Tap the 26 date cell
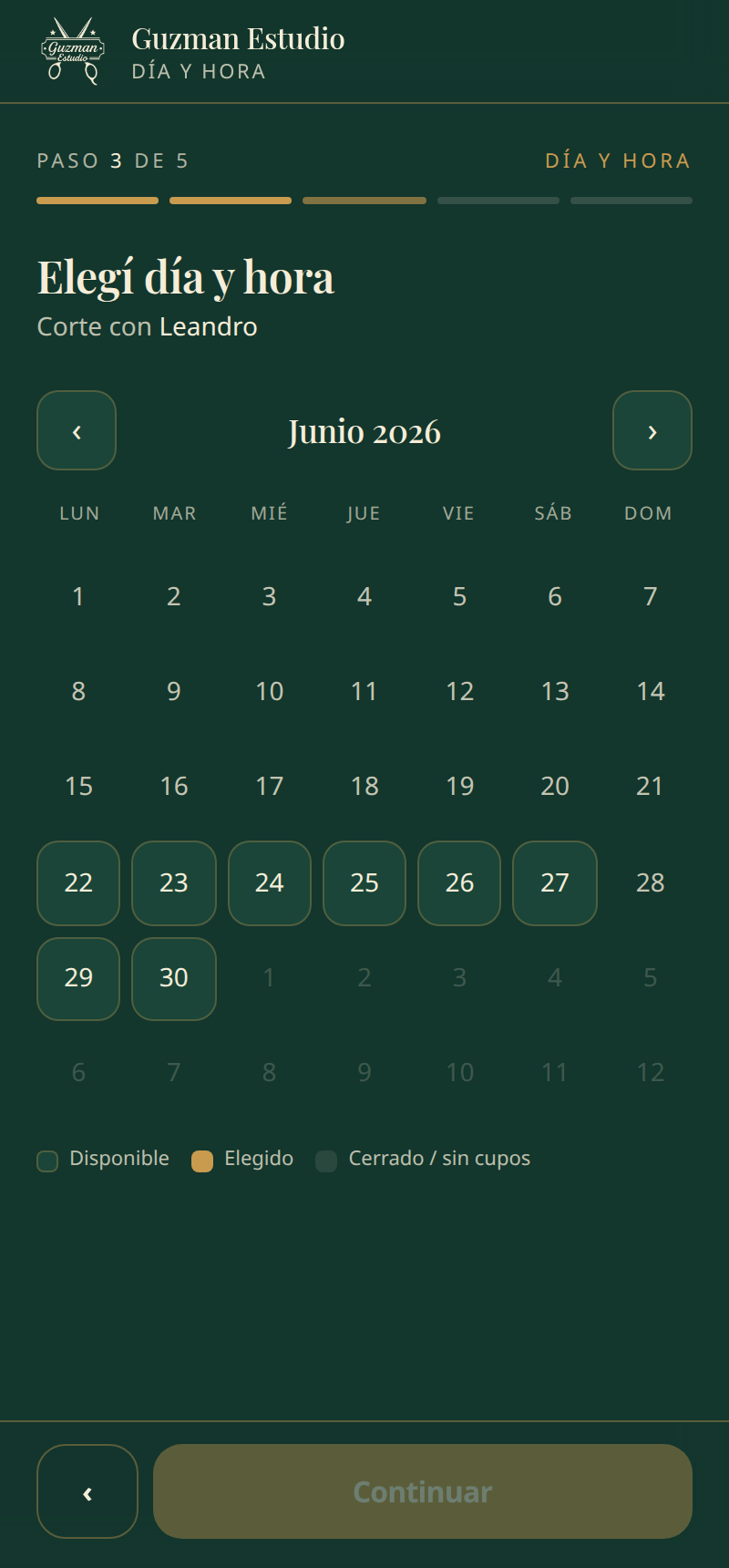This screenshot has height=1568, width=729. [459, 883]
